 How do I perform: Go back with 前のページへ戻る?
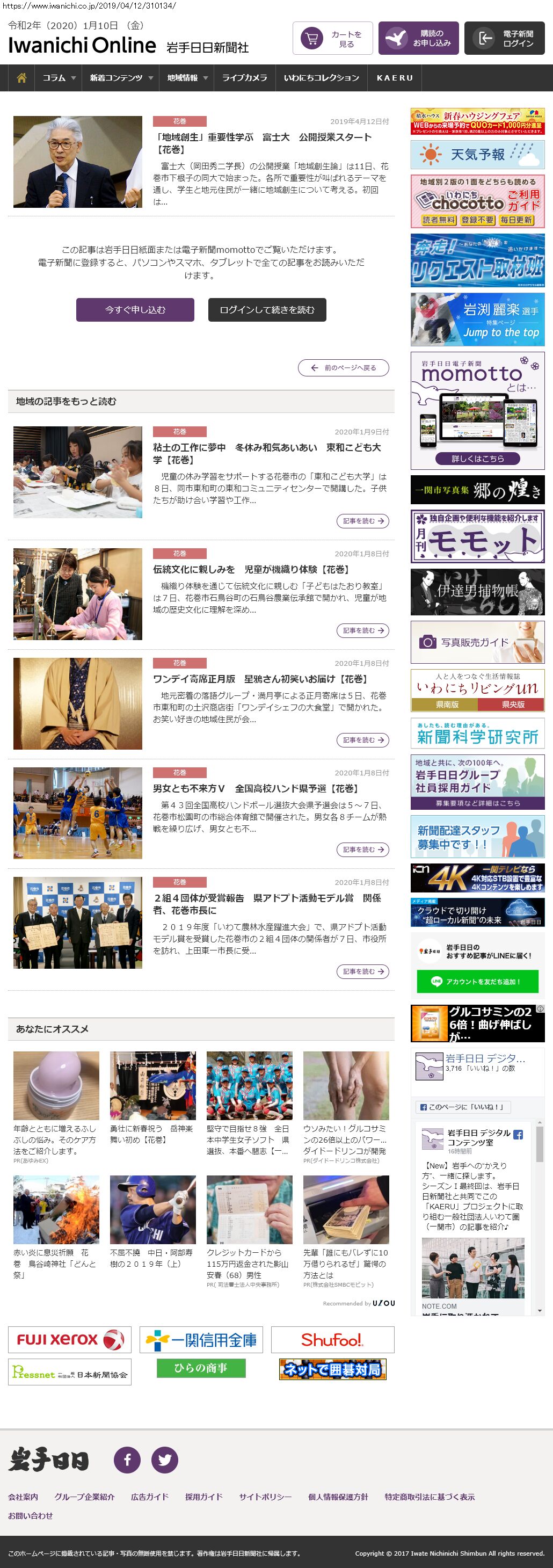point(343,368)
